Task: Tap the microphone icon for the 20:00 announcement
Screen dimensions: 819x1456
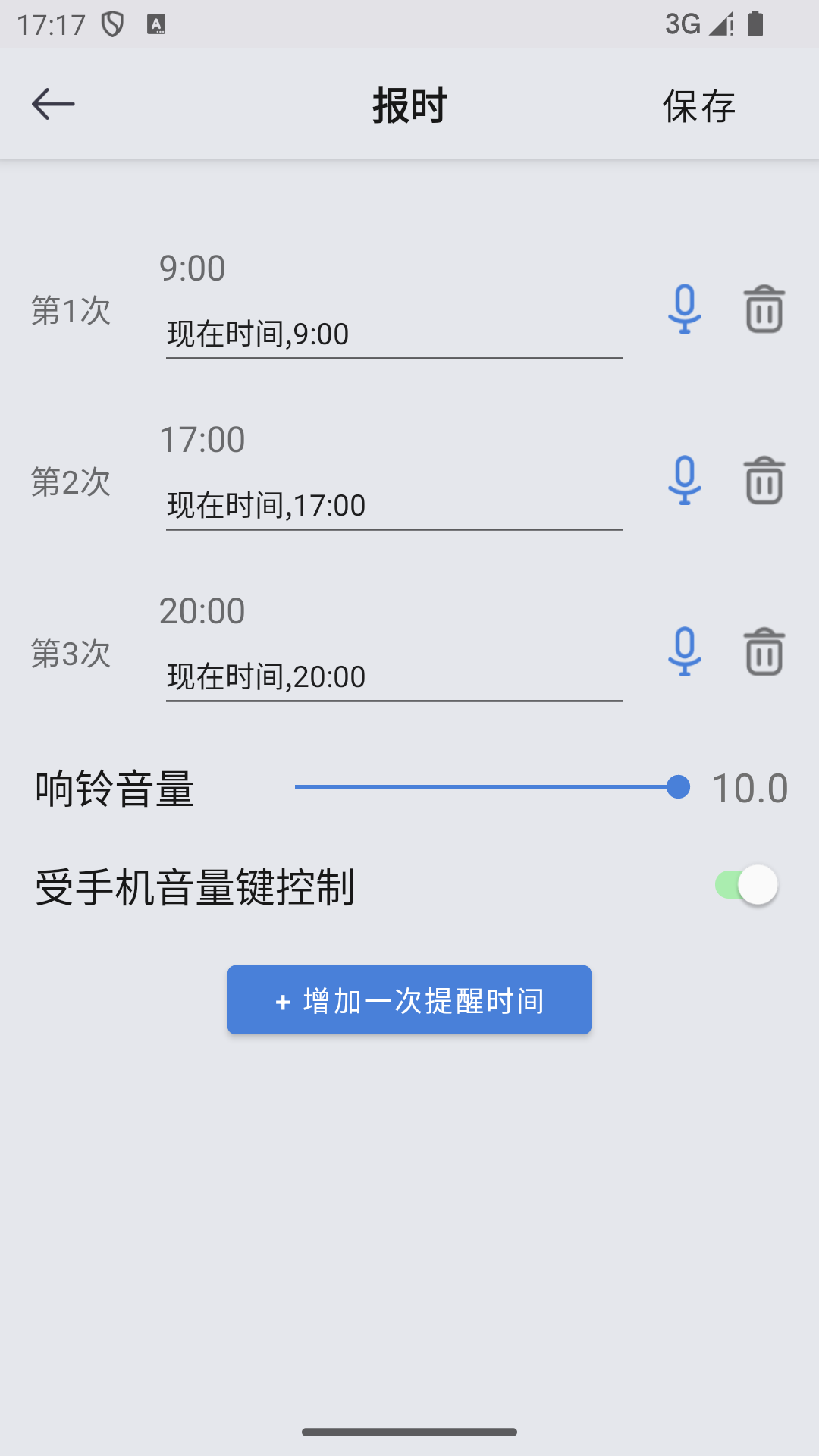Action: click(683, 652)
